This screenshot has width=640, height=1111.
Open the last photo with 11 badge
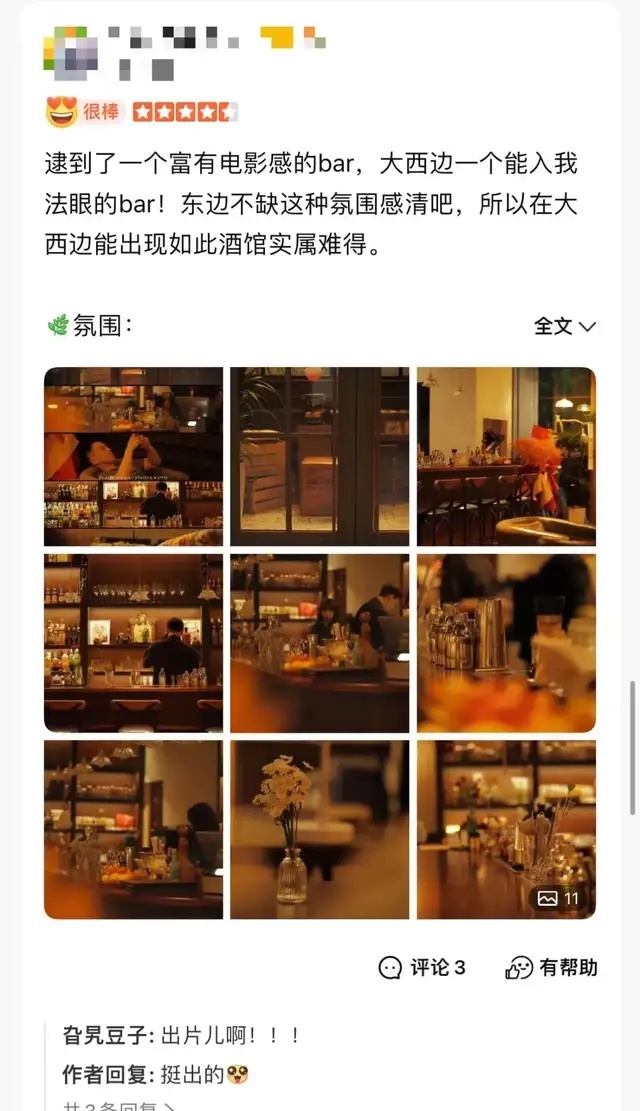[x=506, y=829]
